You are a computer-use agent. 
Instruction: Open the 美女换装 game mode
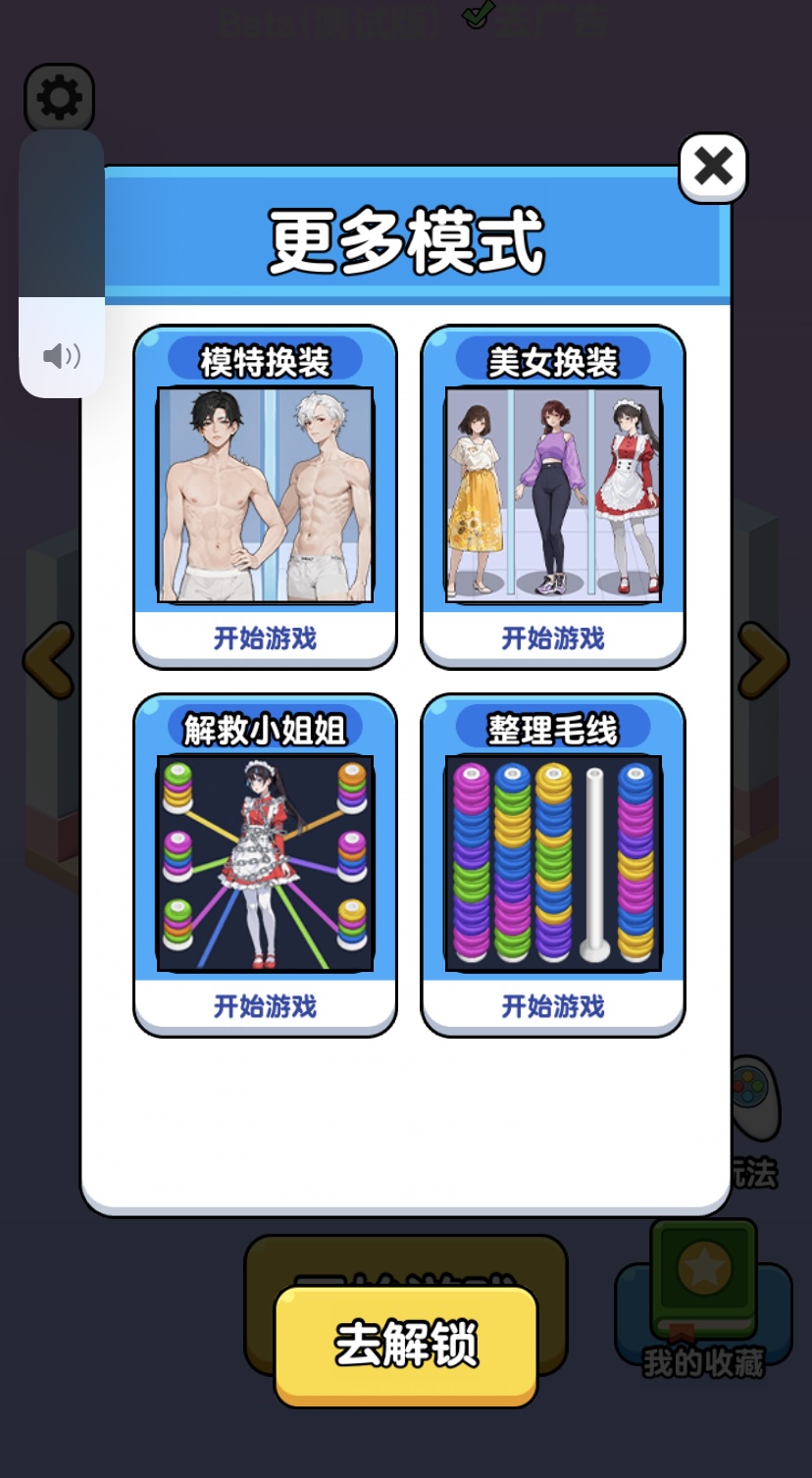pos(553,638)
